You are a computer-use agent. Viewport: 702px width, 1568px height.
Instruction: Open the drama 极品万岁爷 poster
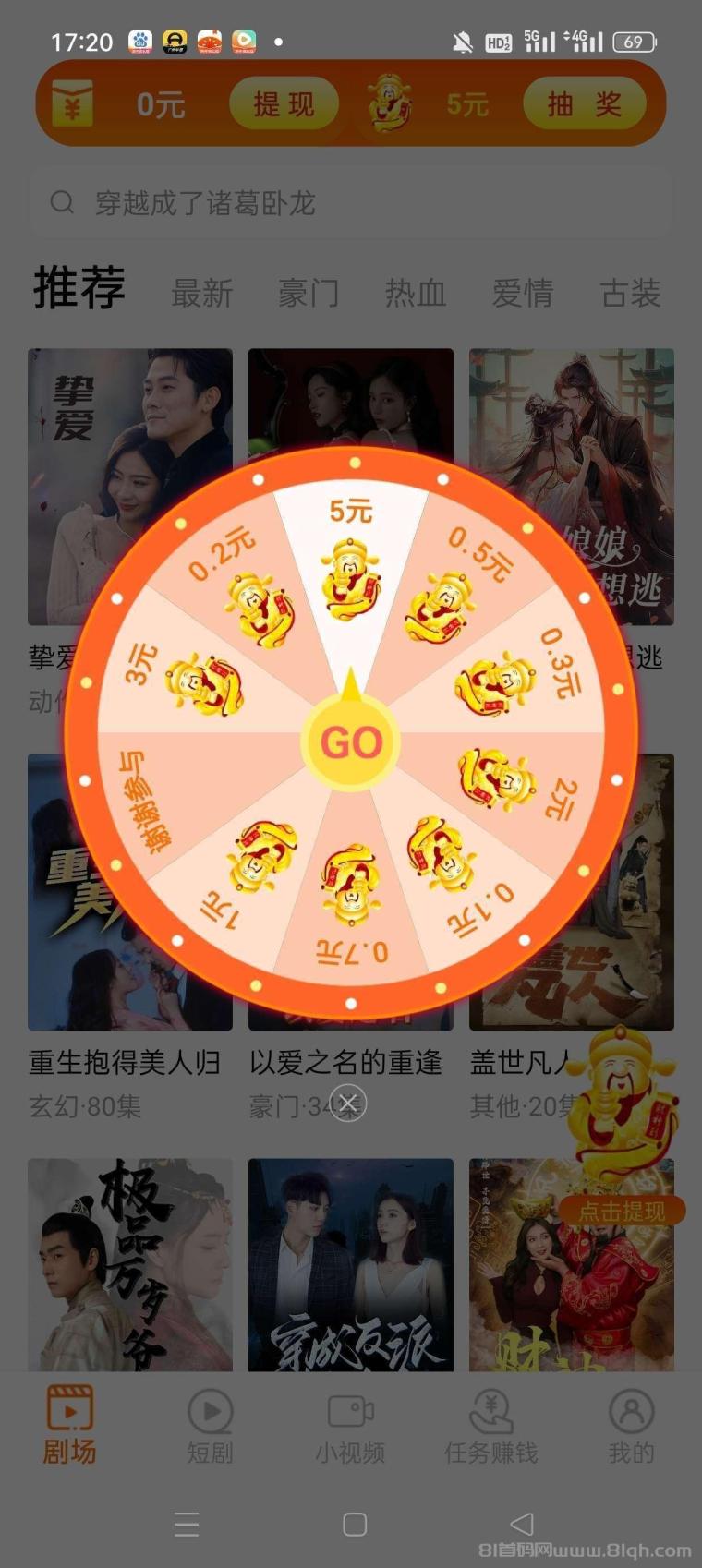(129, 1265)
